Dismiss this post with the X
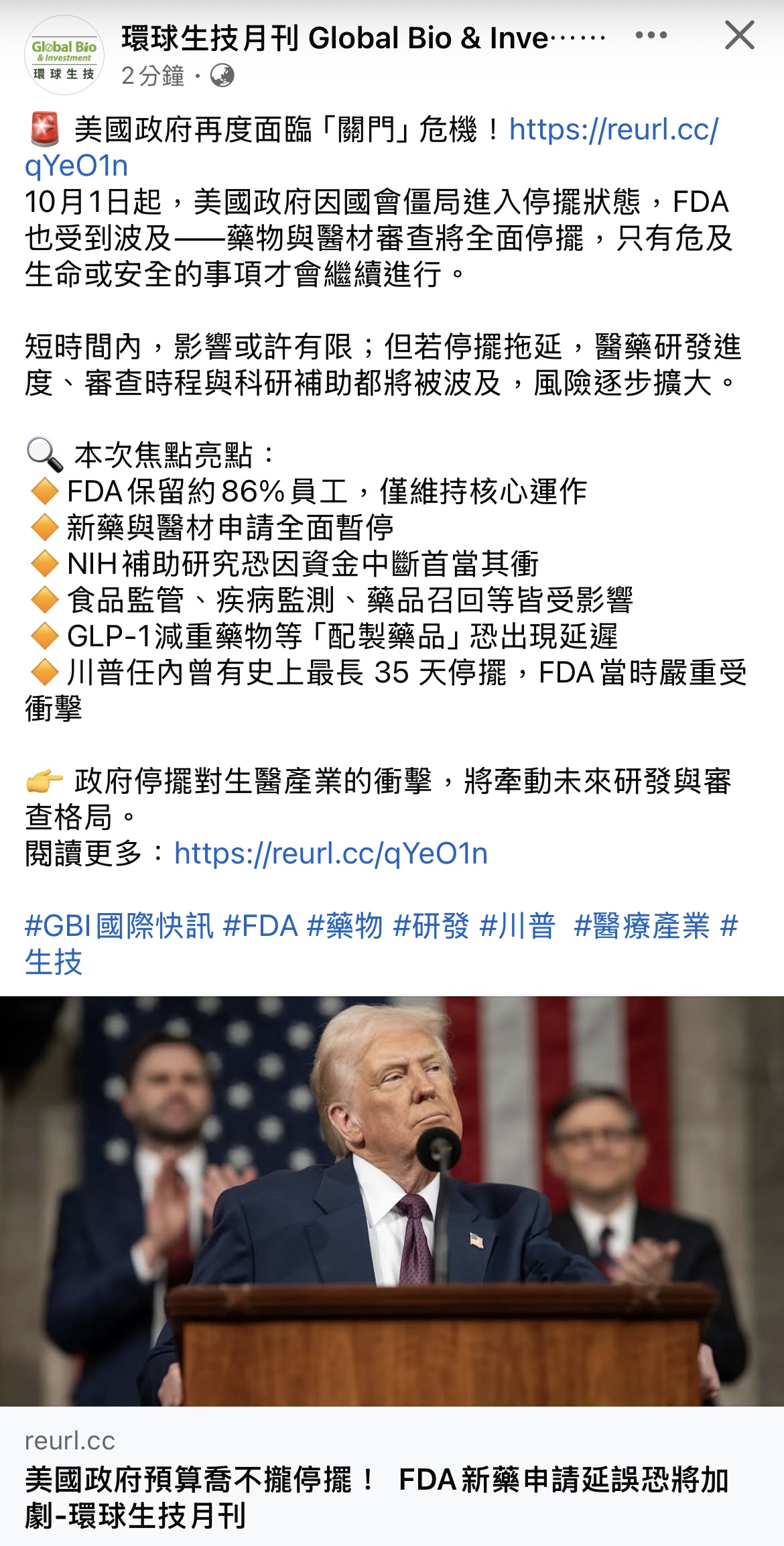 point(739,36)
